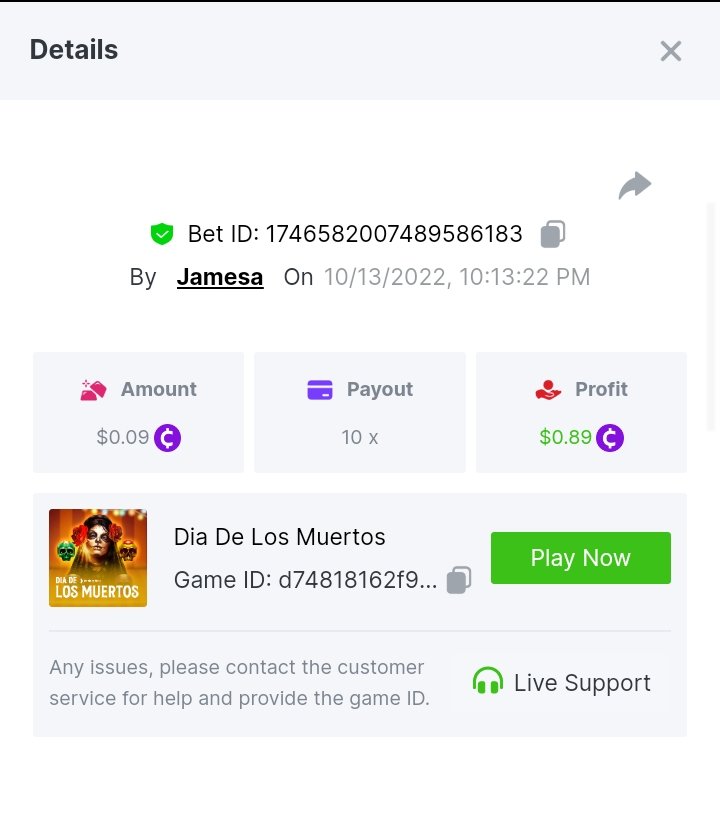Open the Dia De Los Muertos game thumbnail

coord(98,558)
